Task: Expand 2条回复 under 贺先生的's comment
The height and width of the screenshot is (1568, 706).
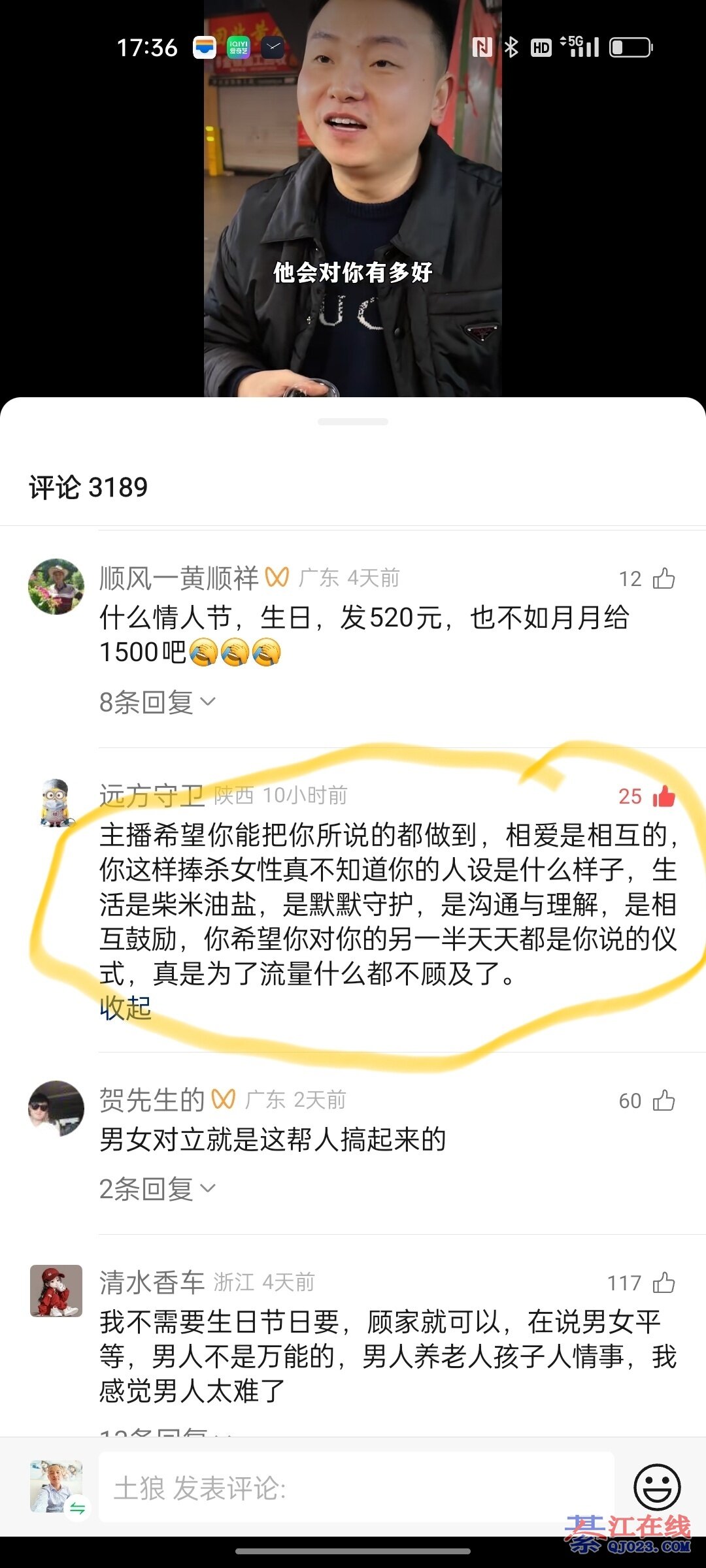Action: (x=157, y=1189)
